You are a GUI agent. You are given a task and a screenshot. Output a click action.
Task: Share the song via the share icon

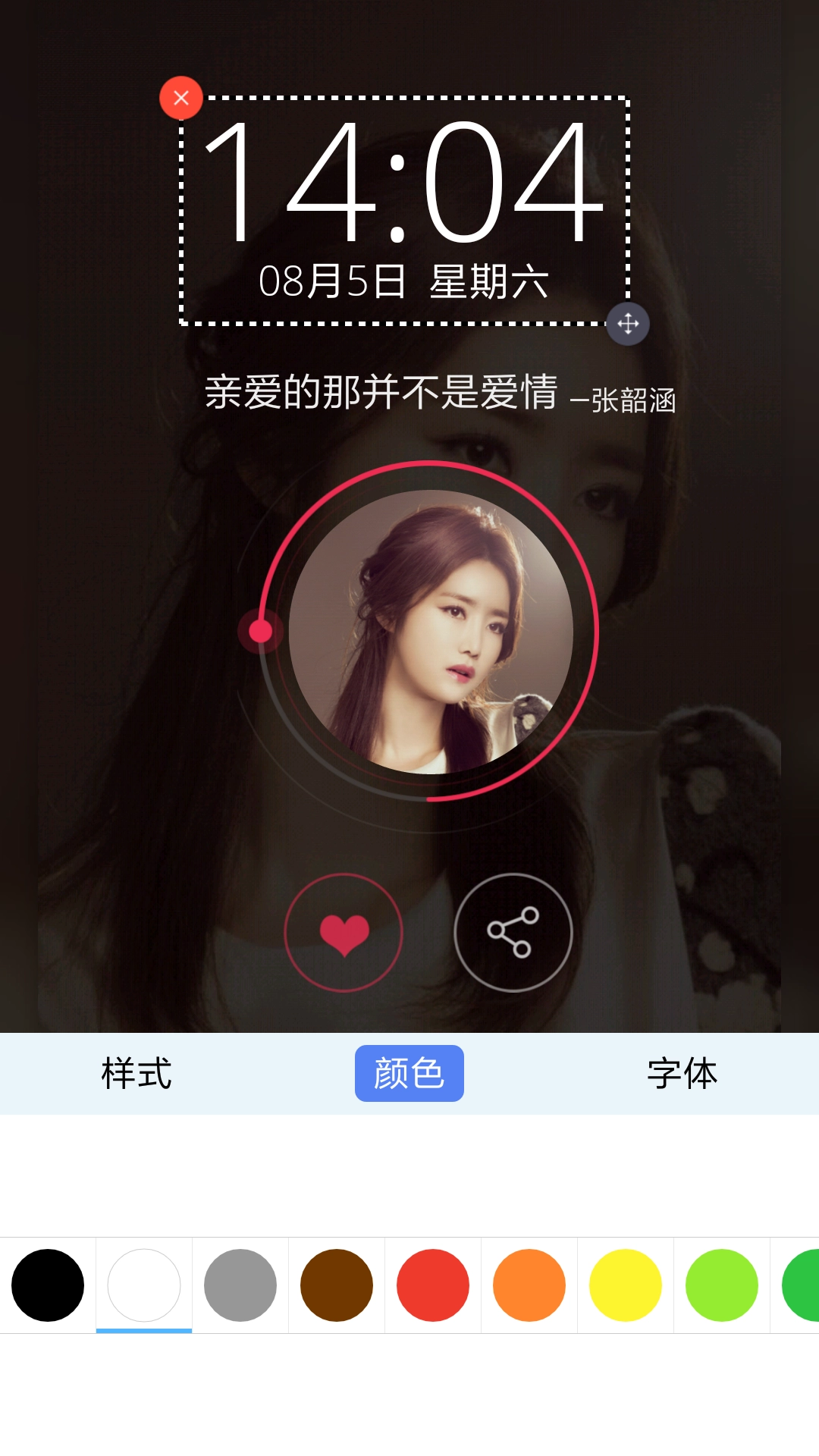513,933
